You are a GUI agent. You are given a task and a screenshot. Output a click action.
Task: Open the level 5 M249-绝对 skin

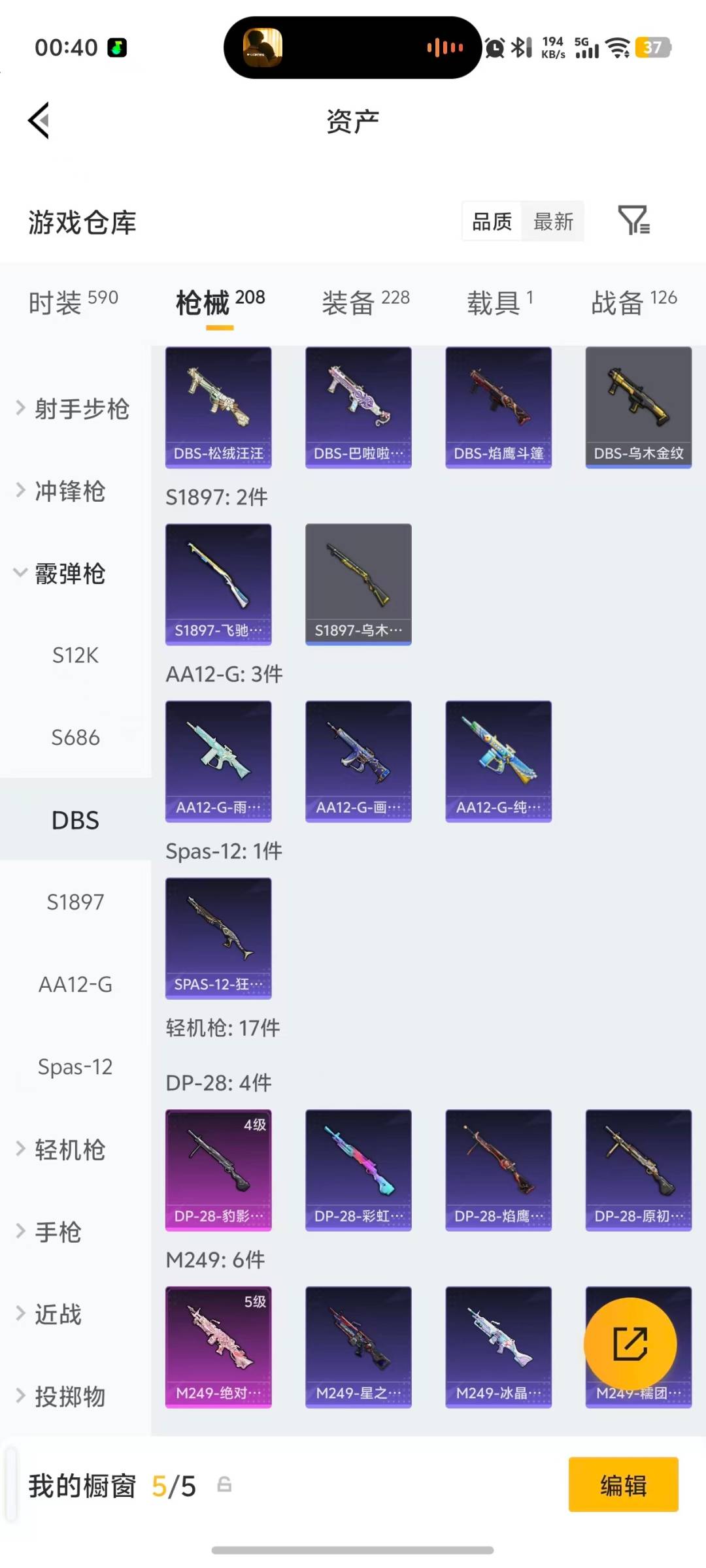(x=218, y=1346)
